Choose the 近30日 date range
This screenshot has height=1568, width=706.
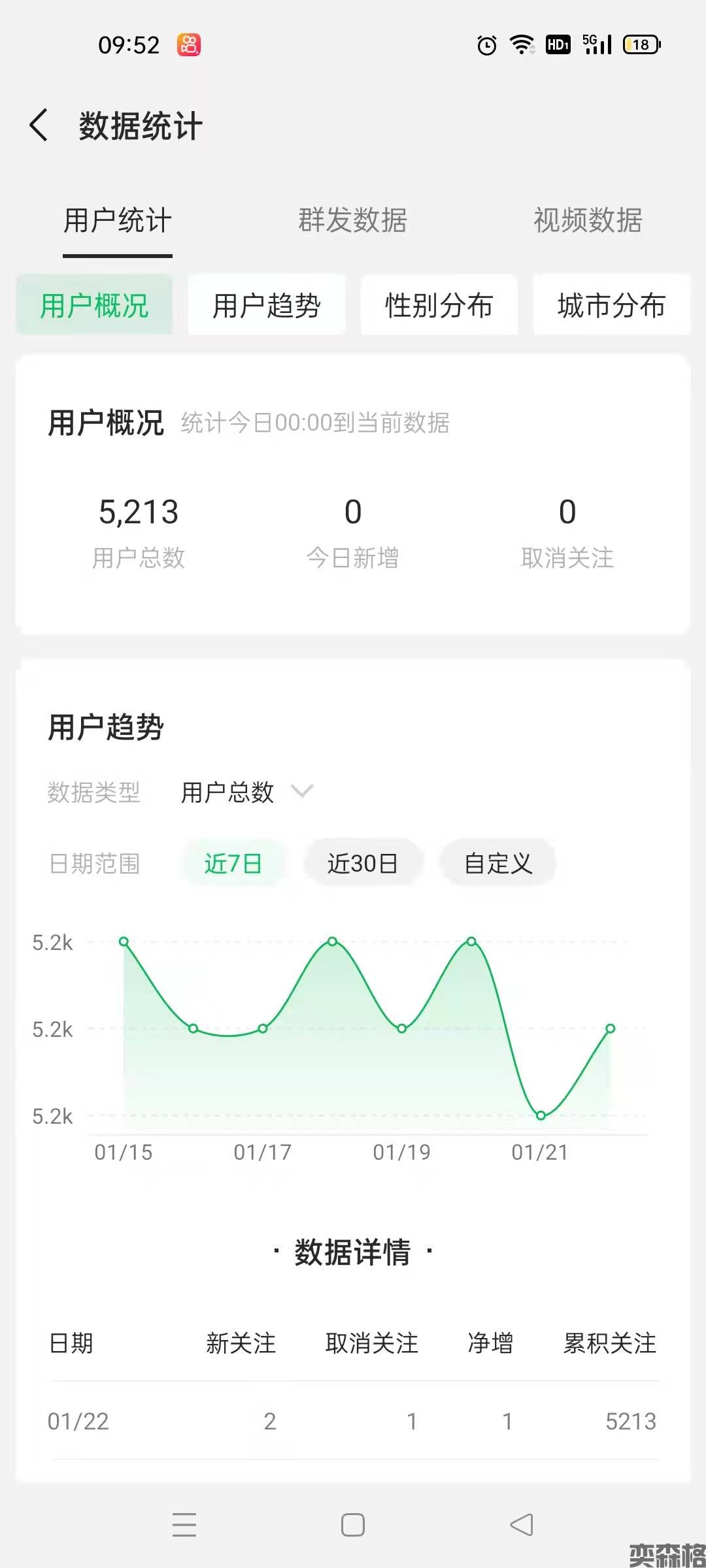click(x=363, y=863)
